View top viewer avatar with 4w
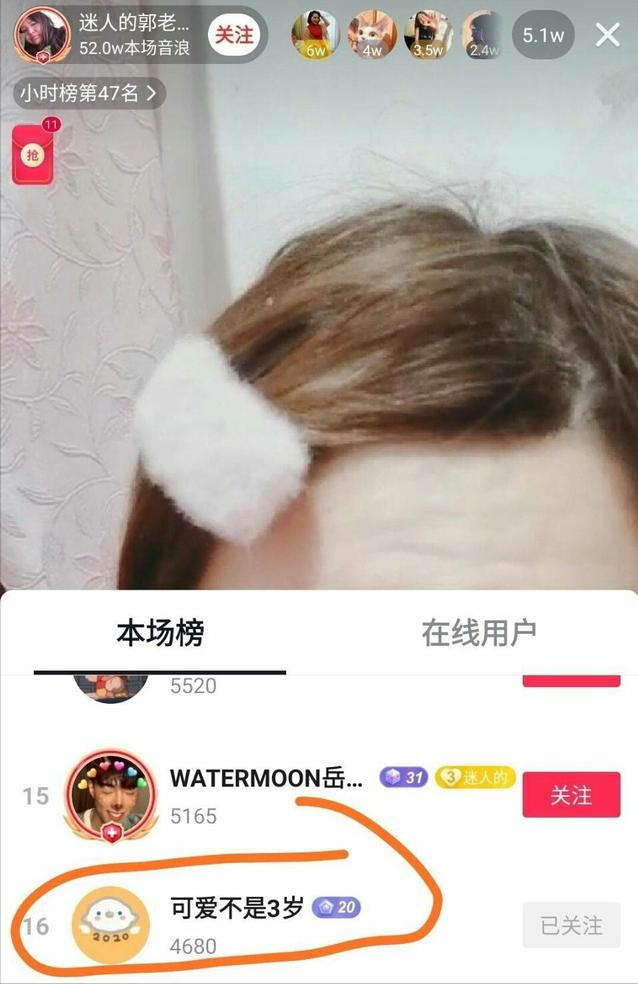 (x=371, y=35)
